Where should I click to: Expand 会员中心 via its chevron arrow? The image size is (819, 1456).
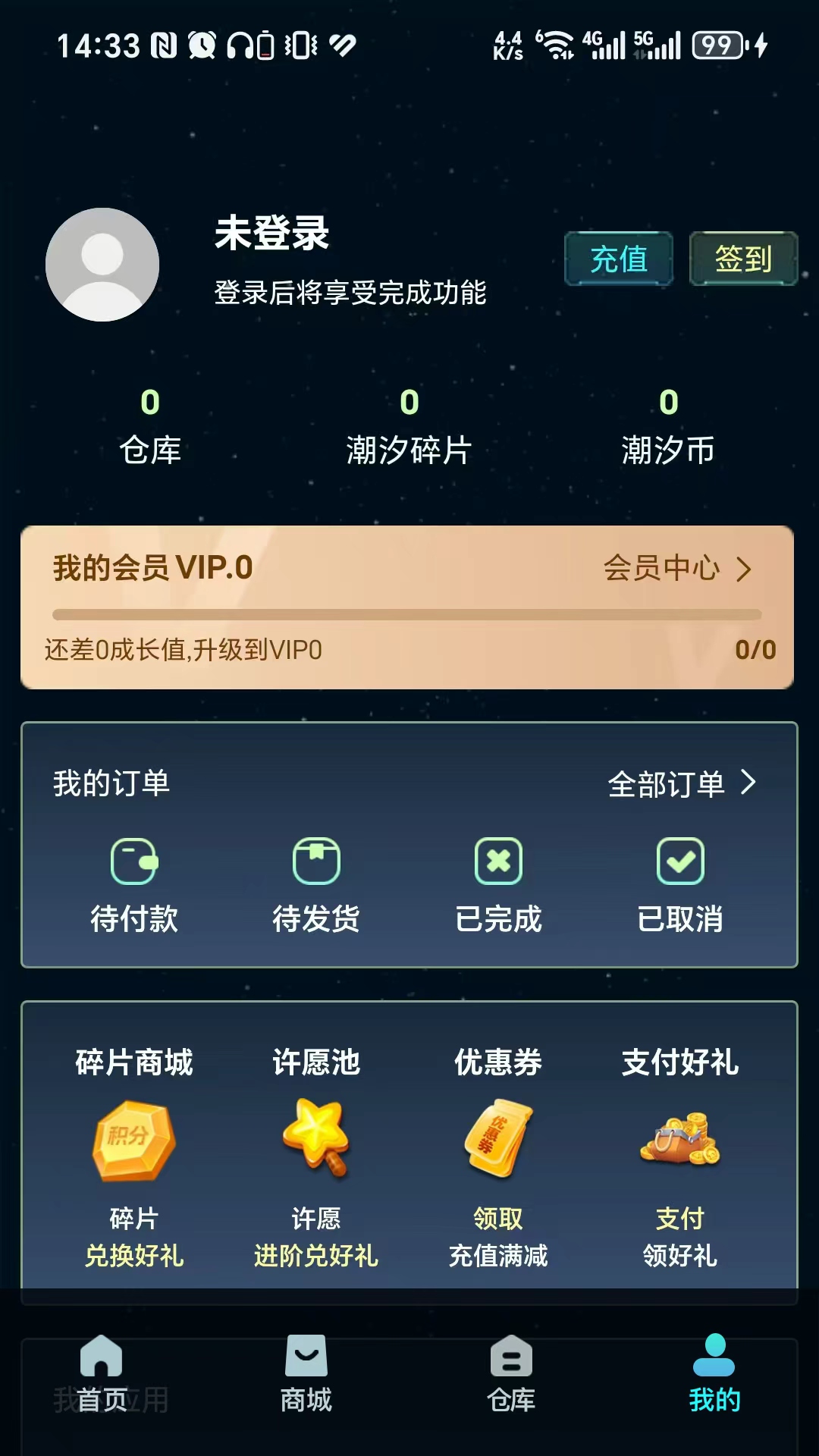point(746,570)
